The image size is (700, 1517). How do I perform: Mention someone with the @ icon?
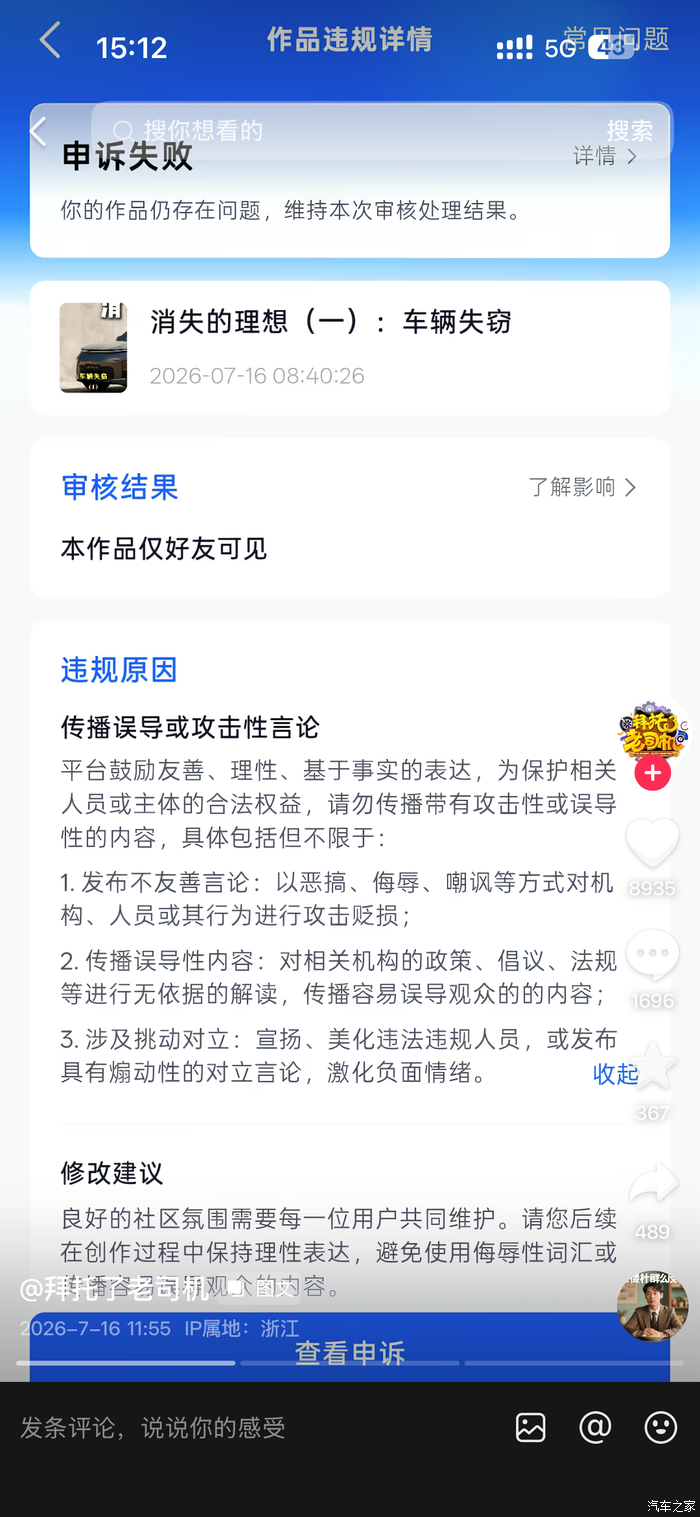(595, 1427)
